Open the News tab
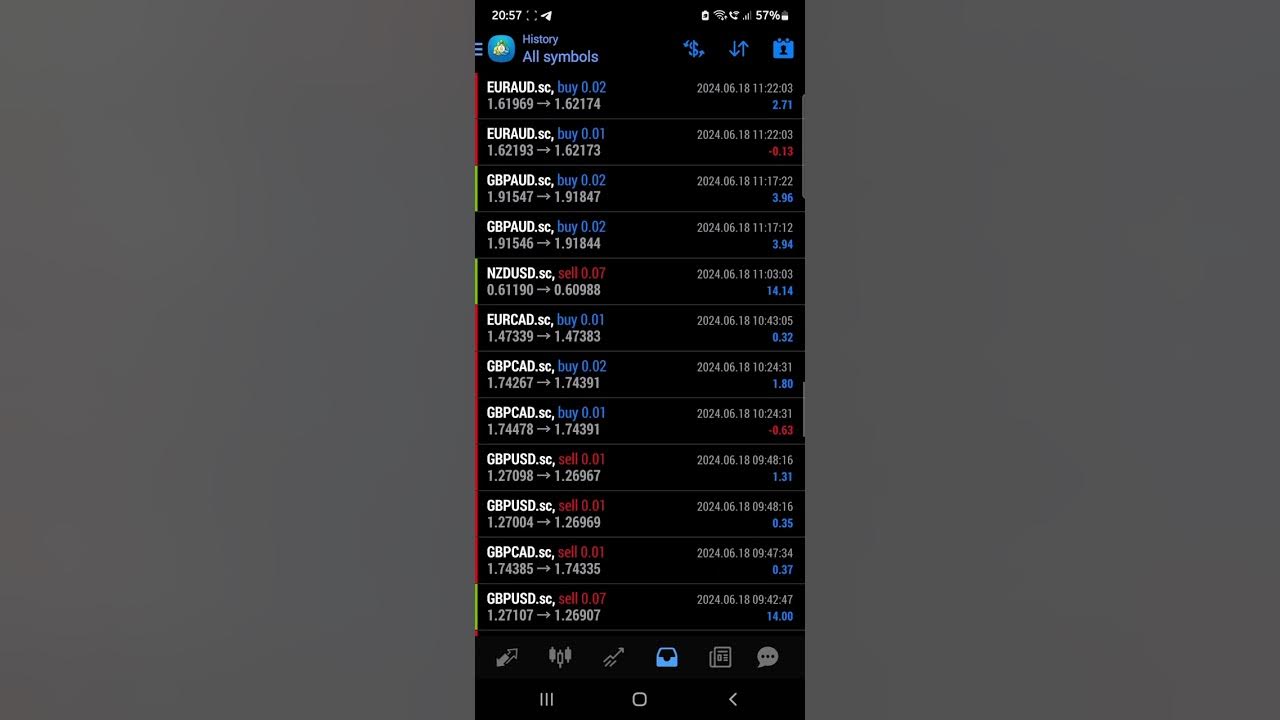Screen dimensions: 1280x720 720,657
